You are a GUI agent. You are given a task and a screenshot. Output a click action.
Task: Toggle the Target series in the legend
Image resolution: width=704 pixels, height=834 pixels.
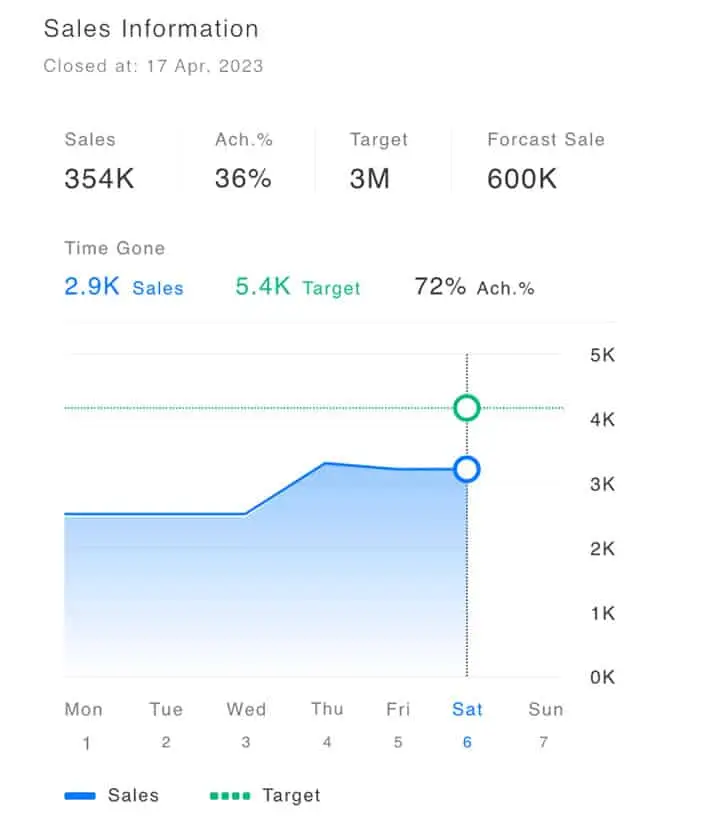(x=265, y=796)
